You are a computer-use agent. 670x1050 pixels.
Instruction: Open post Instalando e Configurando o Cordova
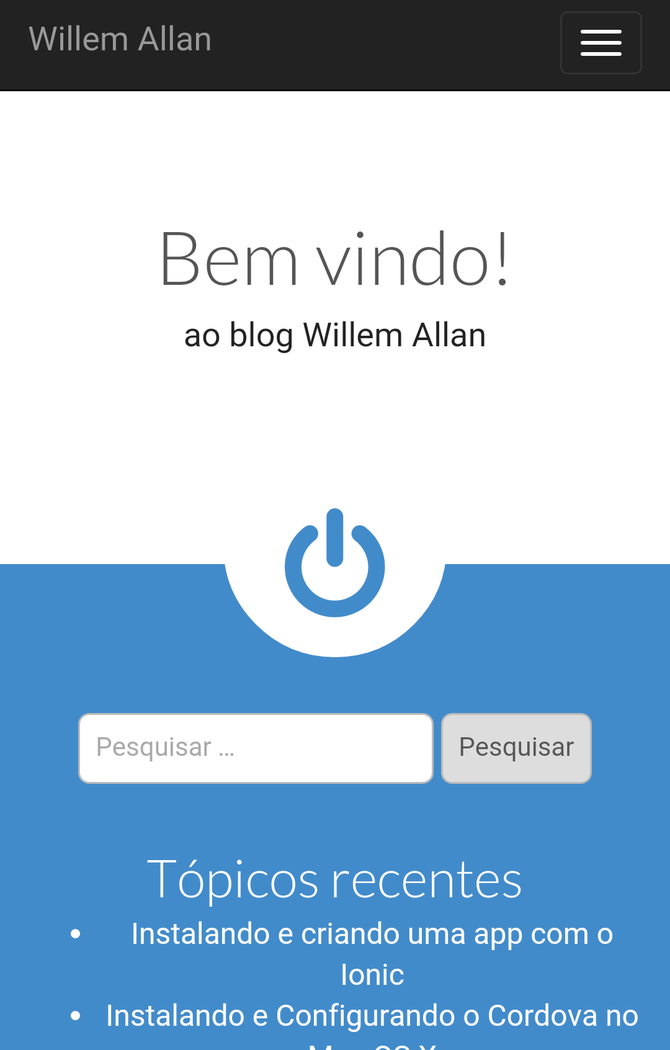[x=372, y=1016]
